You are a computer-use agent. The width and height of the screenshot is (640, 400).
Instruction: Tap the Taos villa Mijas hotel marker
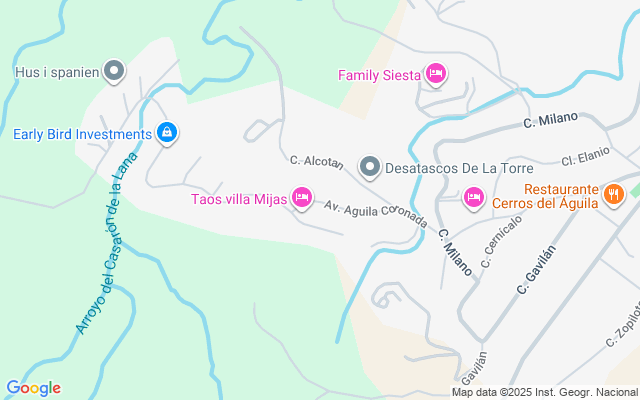(x=302, y=198)
